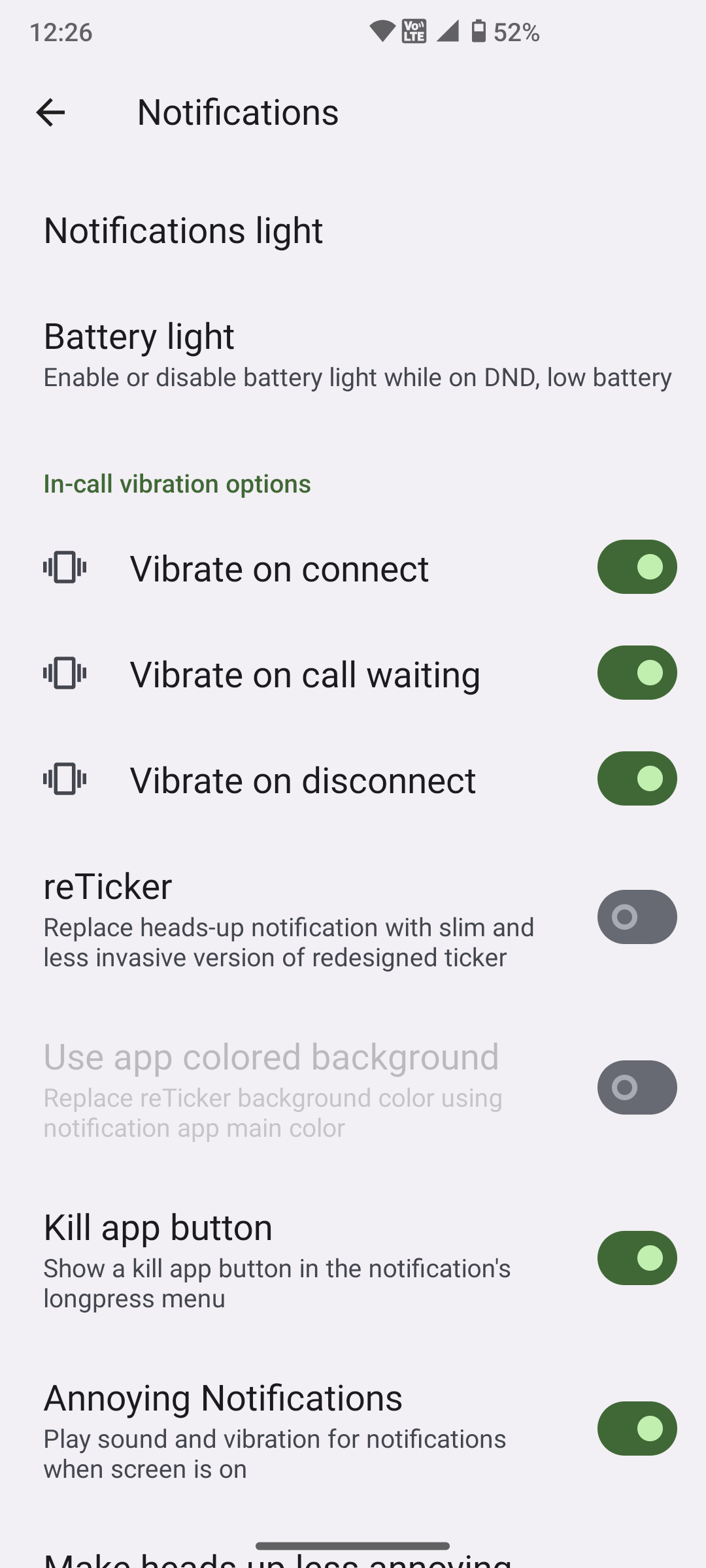This screenshot has width=706, height=1568.
Task: Enable the reTicker switch
Action: (x=636, y=917)
